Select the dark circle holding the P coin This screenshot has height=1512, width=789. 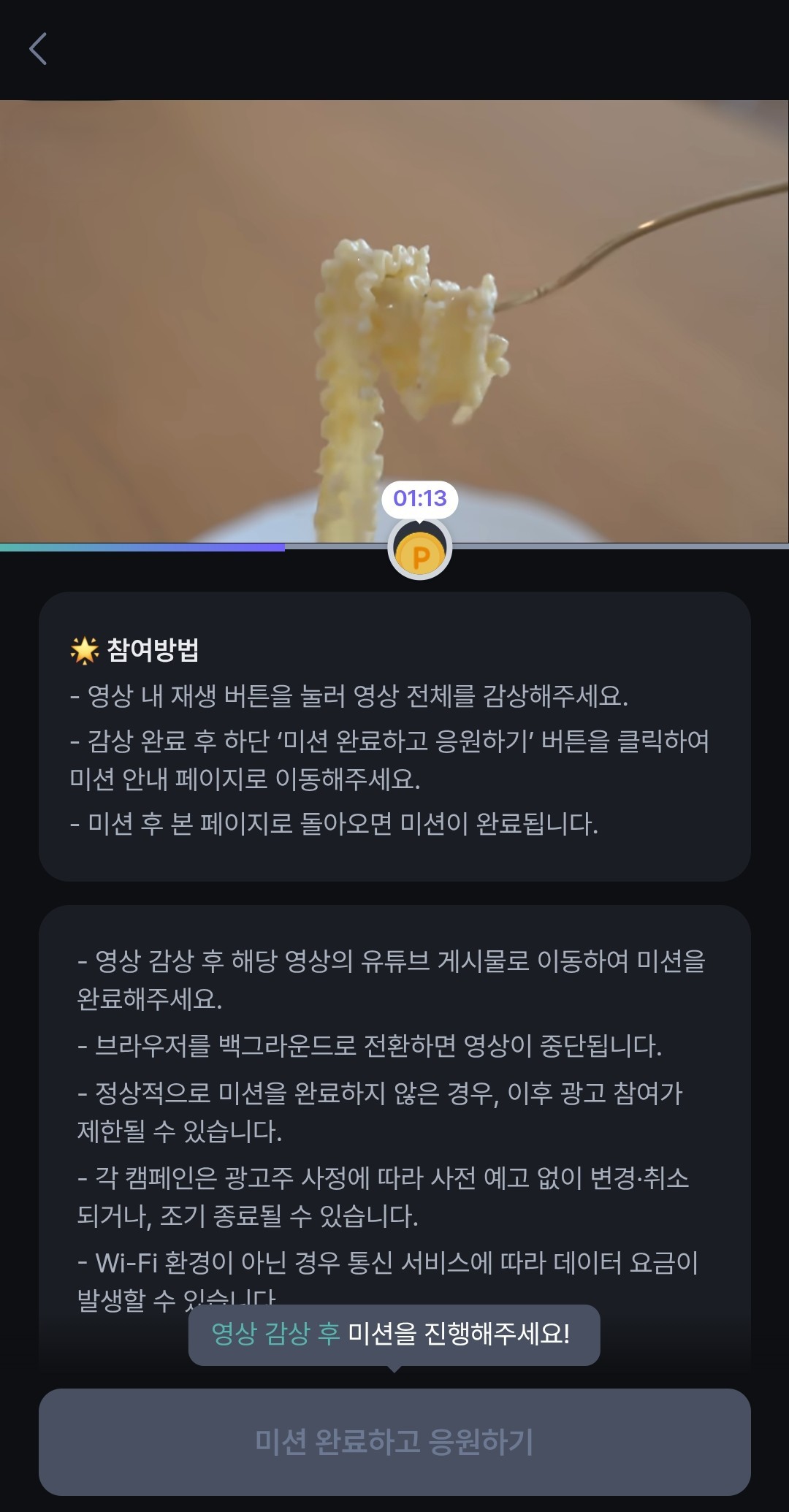point(419,551)
